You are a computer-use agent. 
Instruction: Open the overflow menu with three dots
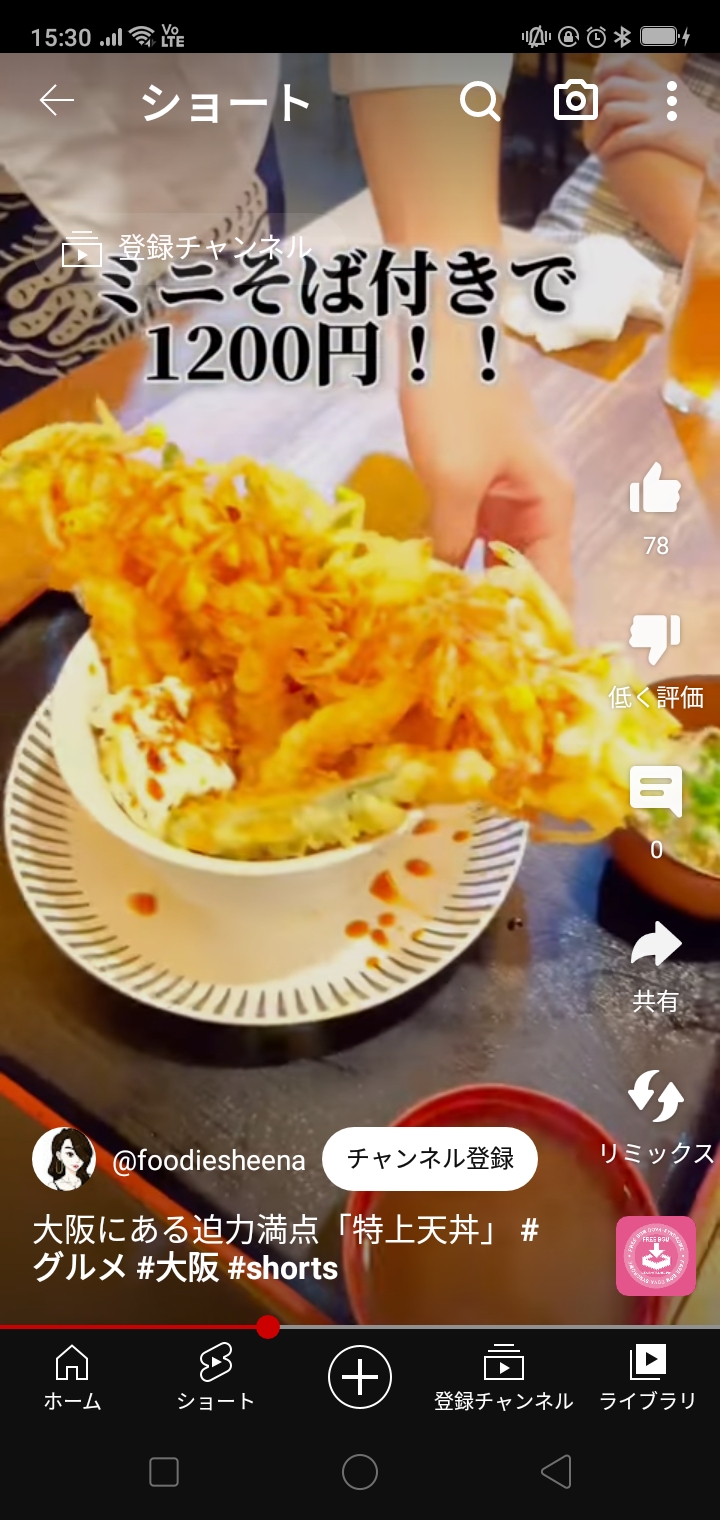(671, 101)
